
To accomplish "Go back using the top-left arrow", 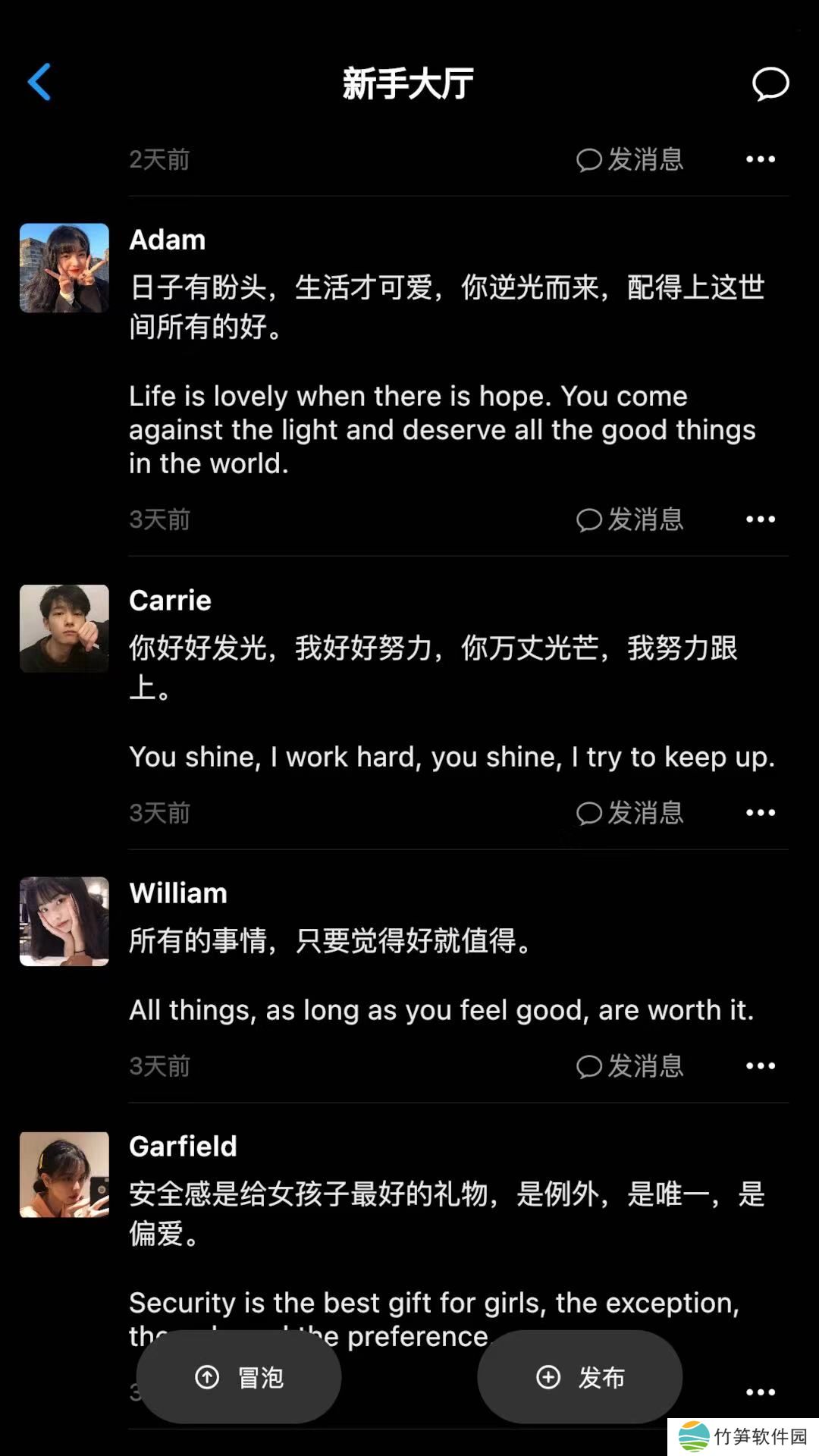I will [39, 82].
